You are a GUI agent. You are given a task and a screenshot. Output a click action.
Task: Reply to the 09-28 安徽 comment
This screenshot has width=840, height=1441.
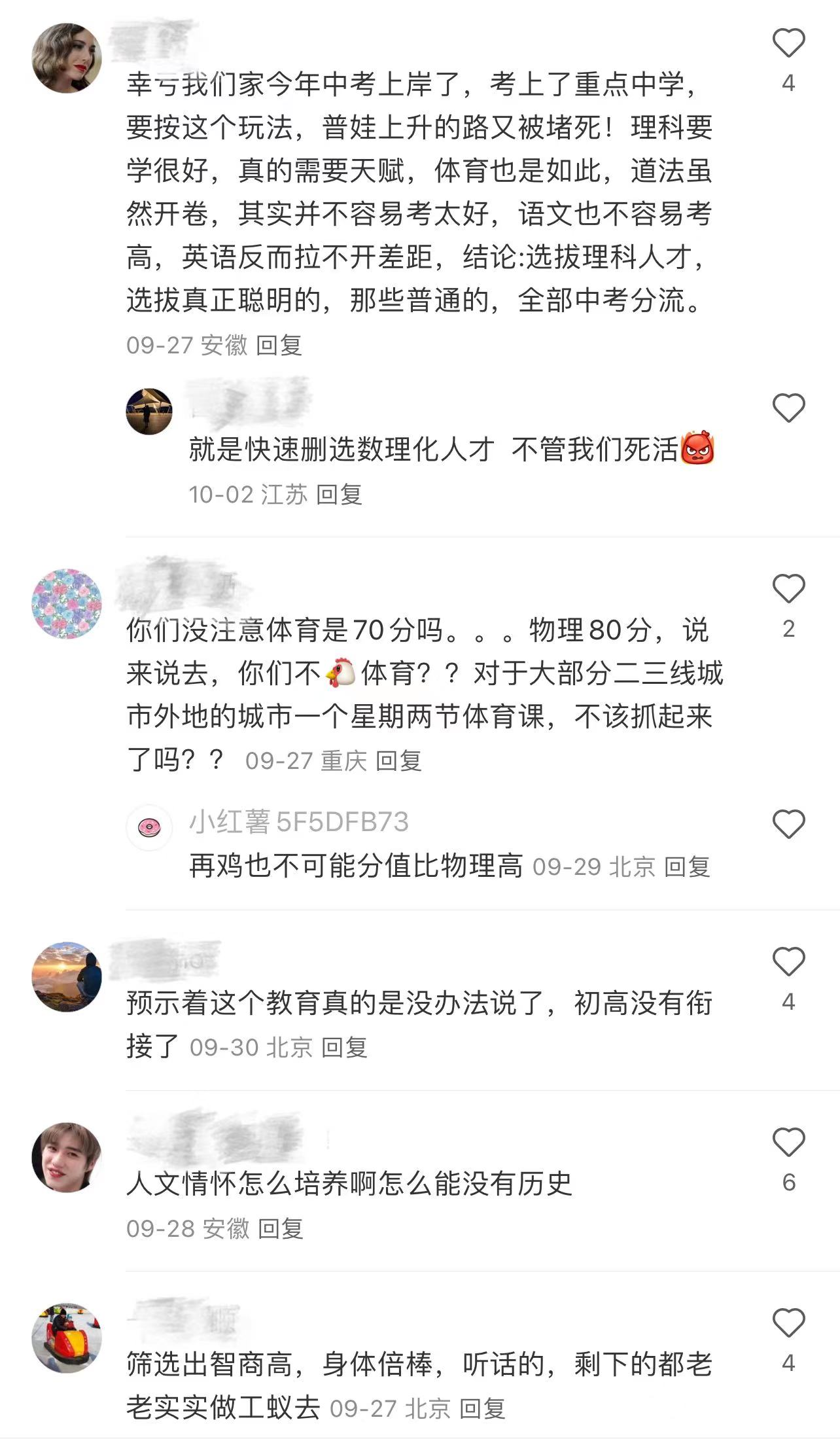click(280, 1229)
